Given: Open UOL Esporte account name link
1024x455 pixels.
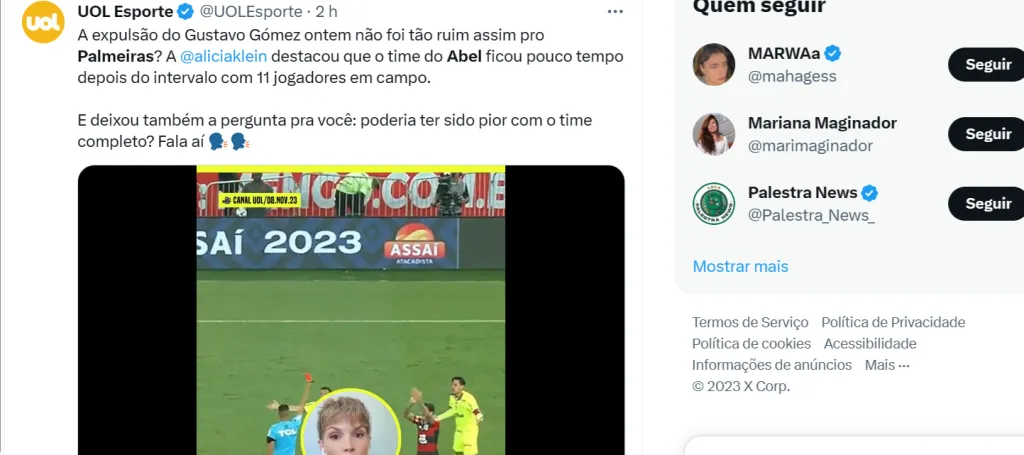Looking at the screenshot, I should (x=125, y=11).
